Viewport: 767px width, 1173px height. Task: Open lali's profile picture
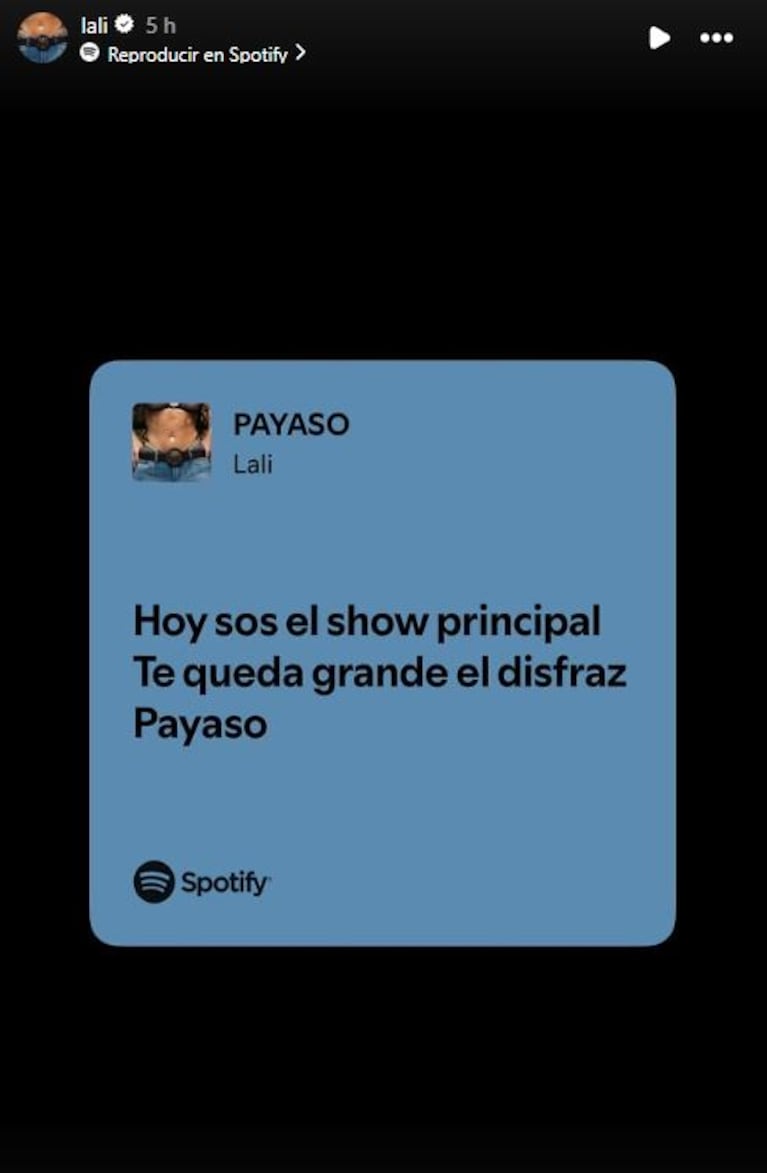[x=42, y=38]
